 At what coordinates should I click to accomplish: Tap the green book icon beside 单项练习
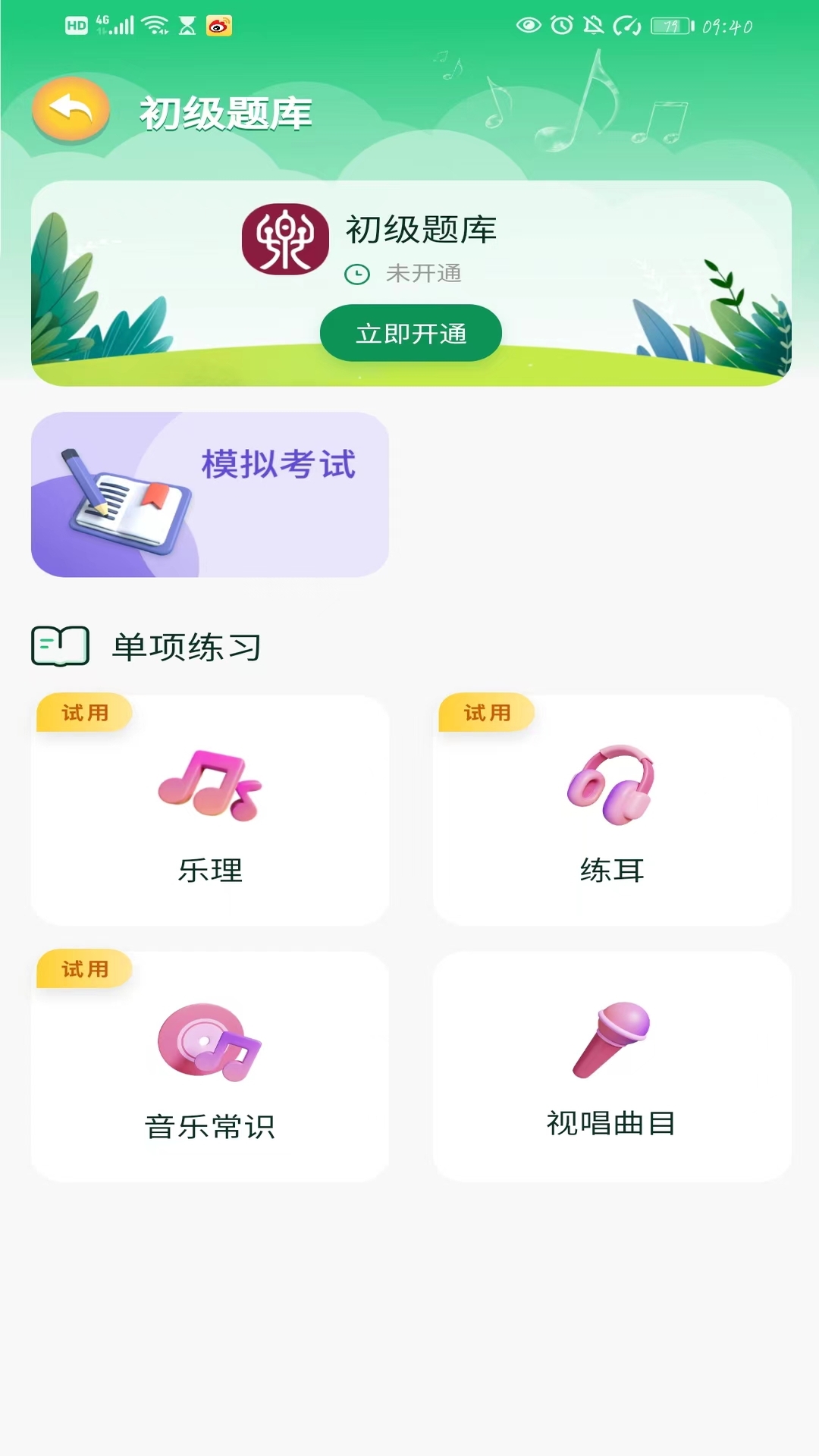[x=60, y=647]
